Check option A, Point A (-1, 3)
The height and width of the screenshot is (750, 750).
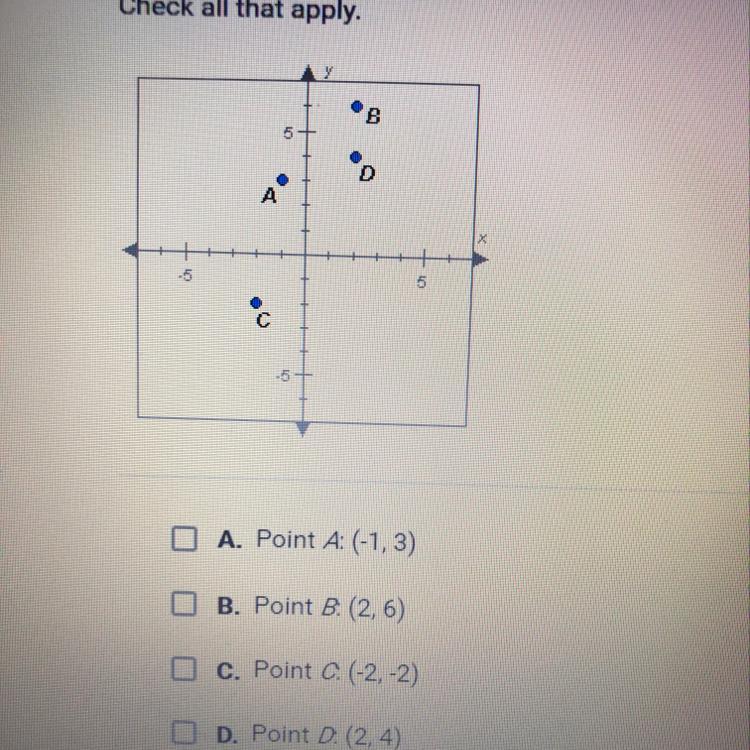coord(182,541)
